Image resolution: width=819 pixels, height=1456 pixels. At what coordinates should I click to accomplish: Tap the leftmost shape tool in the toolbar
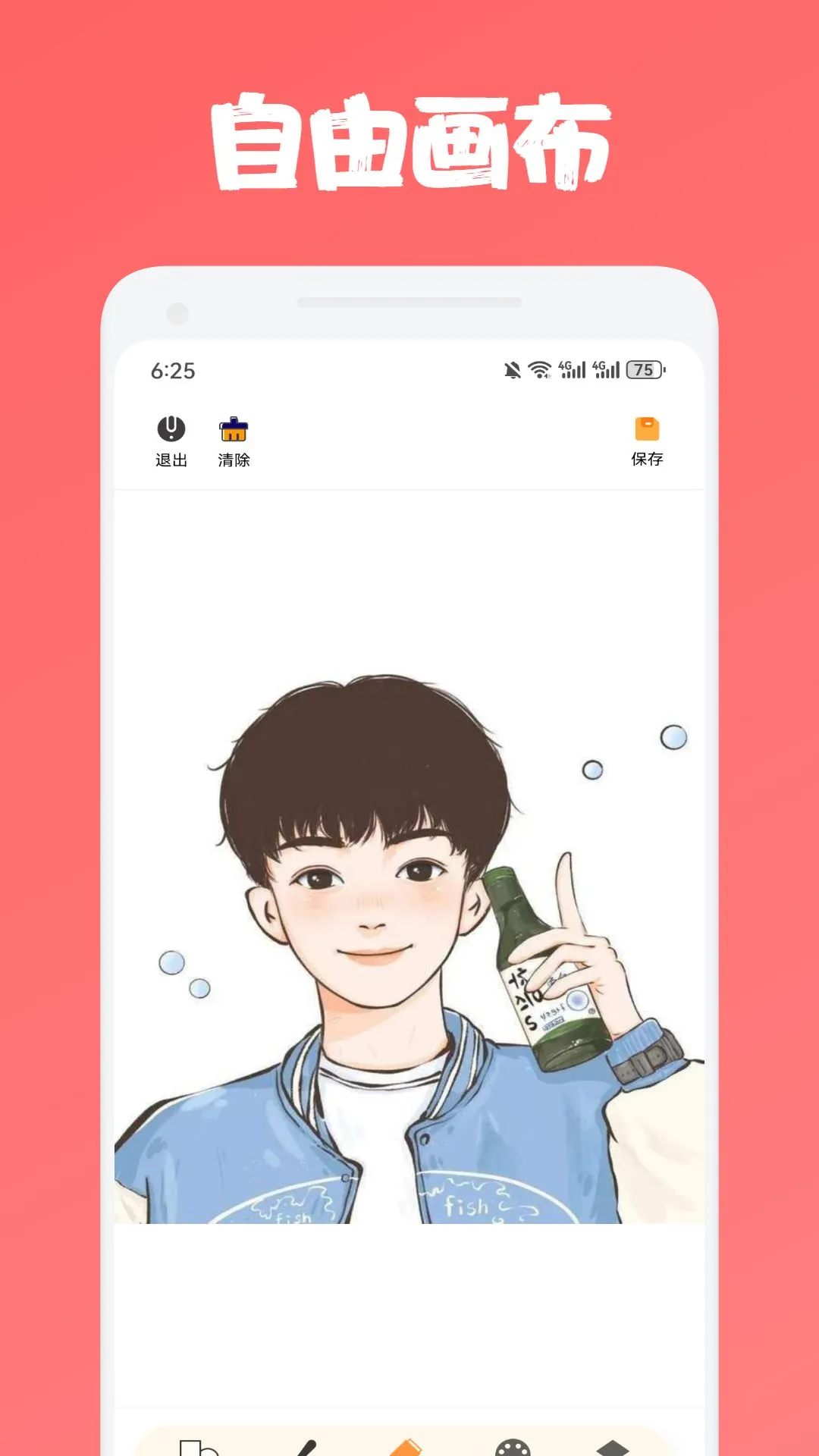[x=196, y=1447]
